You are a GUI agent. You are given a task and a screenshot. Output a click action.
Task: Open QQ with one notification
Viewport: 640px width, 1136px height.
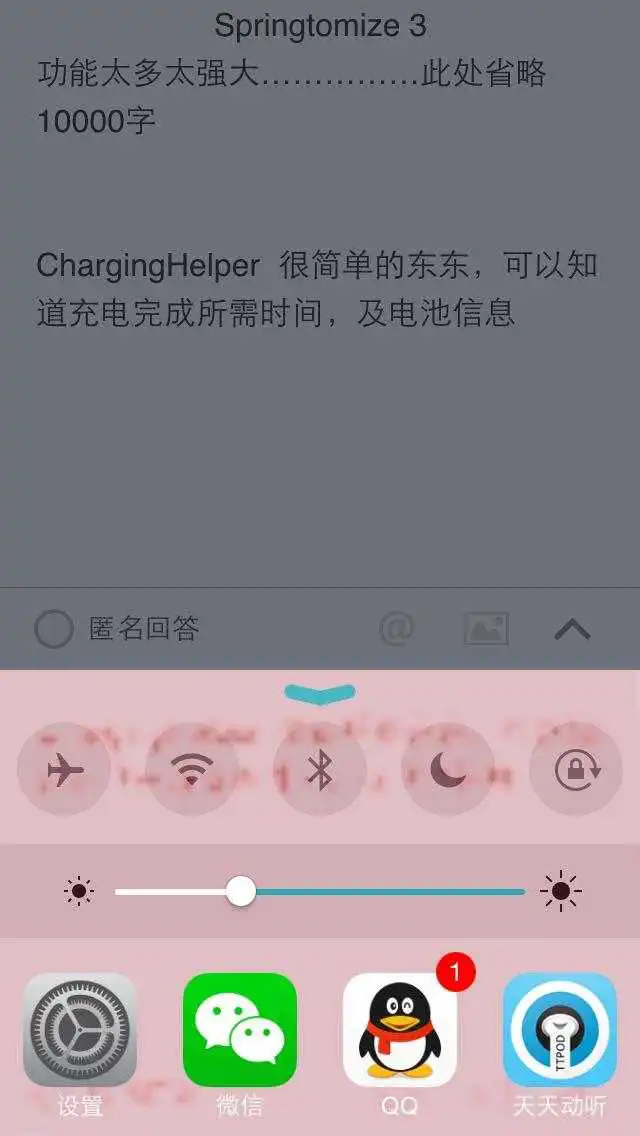pyautogui.click(x=400, y=1030)
